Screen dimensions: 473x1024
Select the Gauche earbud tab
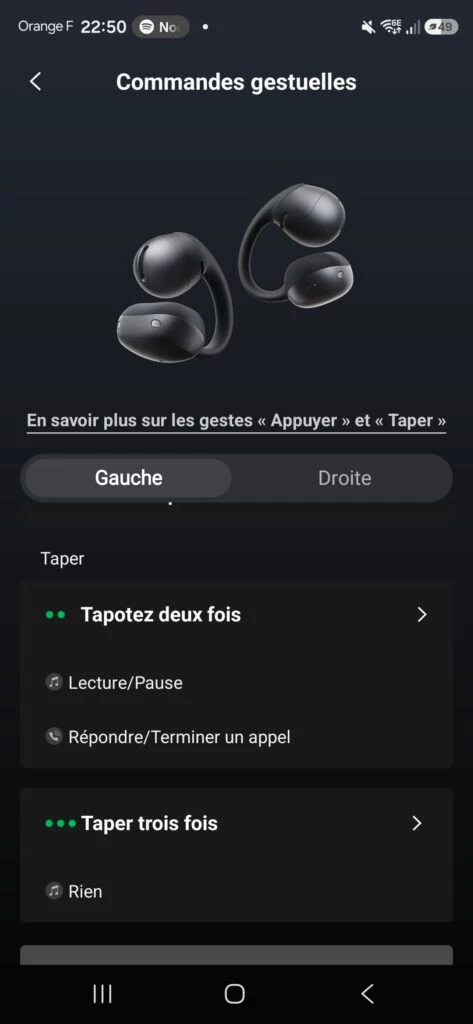(128, 478)
